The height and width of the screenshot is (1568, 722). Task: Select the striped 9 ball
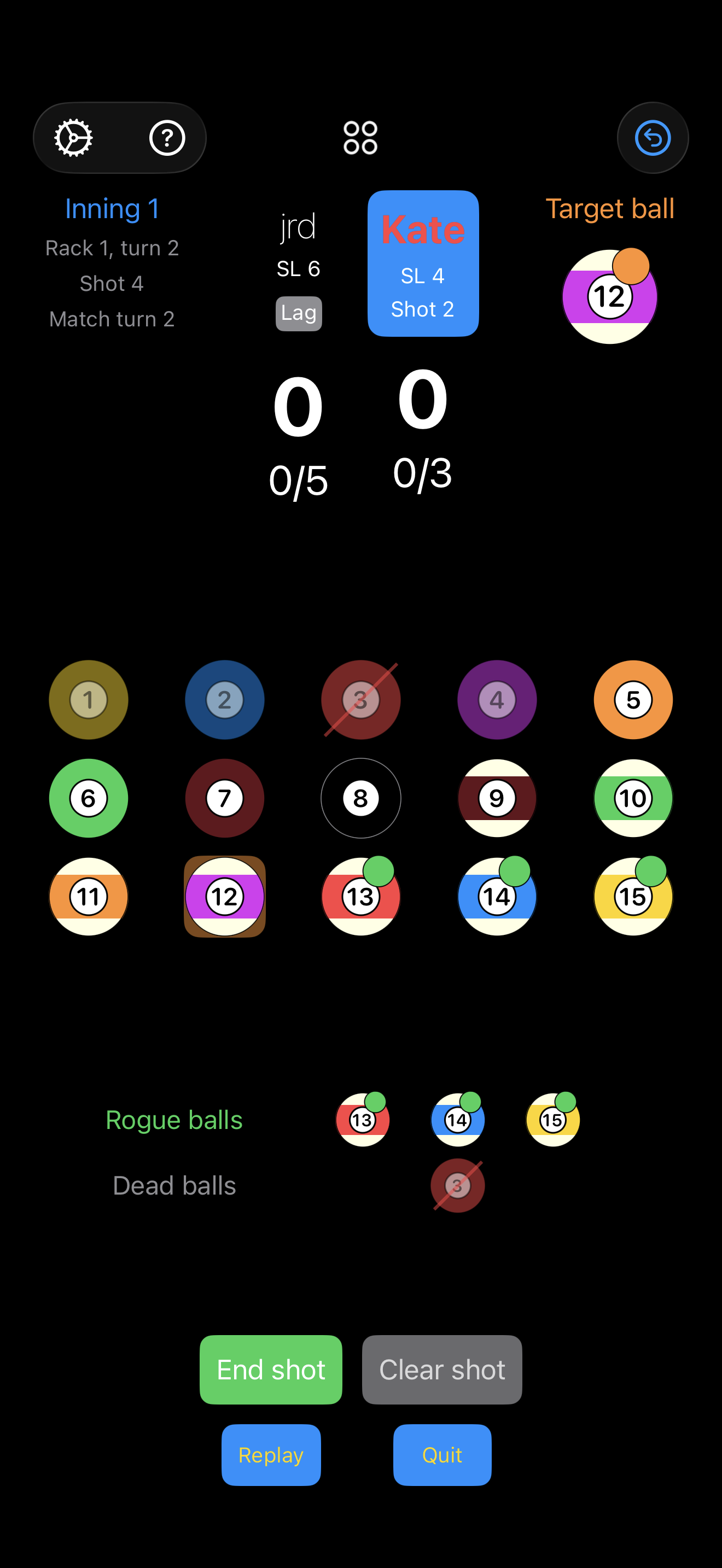click(497, 798)
